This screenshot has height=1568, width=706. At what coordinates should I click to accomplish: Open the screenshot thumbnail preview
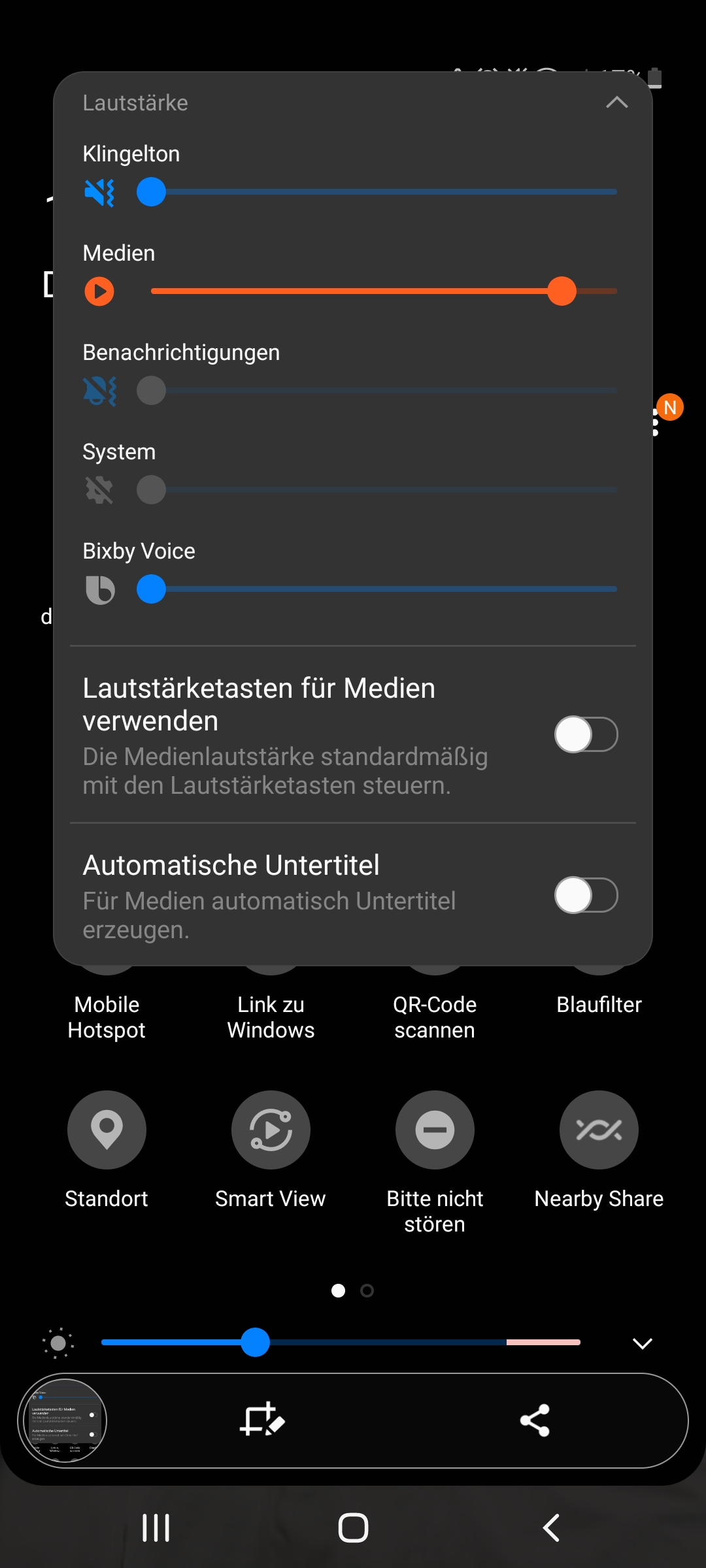coord(63,1420)
